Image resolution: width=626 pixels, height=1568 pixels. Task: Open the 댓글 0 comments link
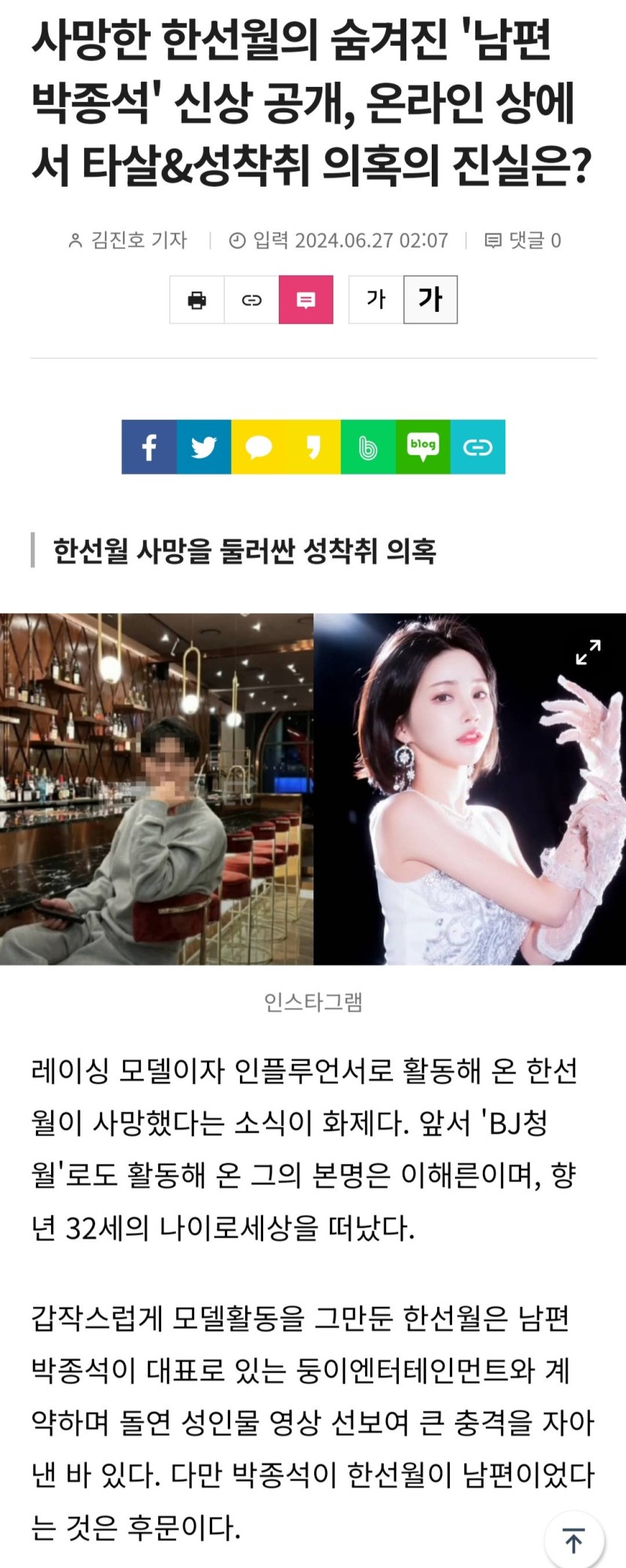click(x=523, y=241)
